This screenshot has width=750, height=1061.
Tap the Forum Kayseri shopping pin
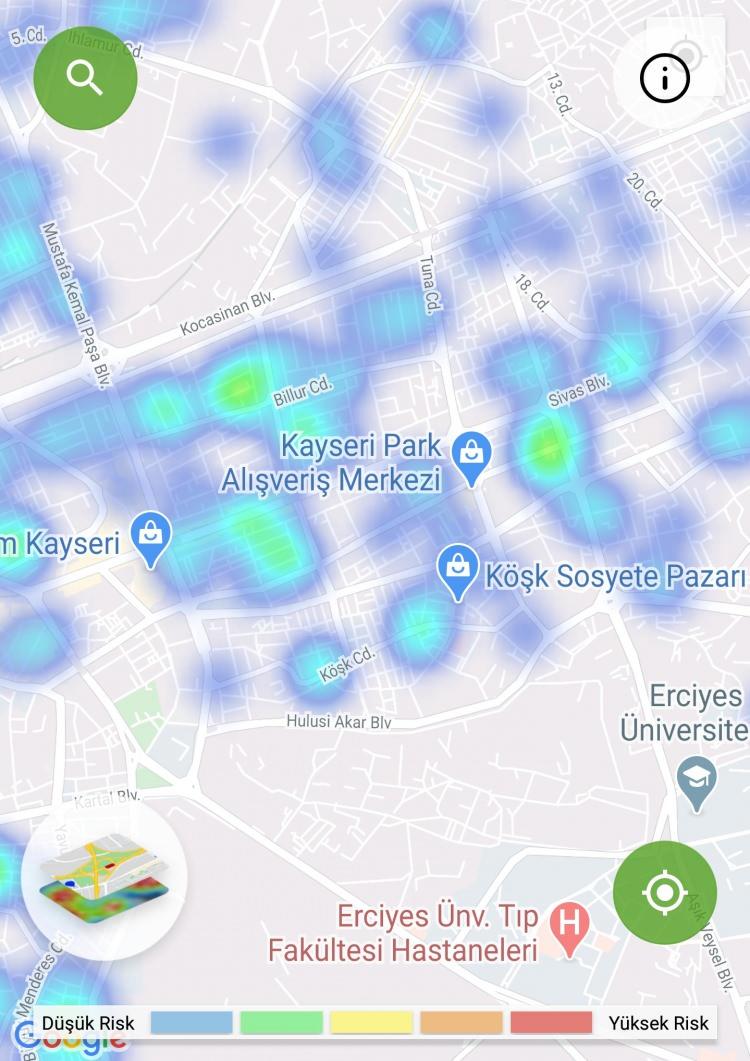(x=152, y=537)
